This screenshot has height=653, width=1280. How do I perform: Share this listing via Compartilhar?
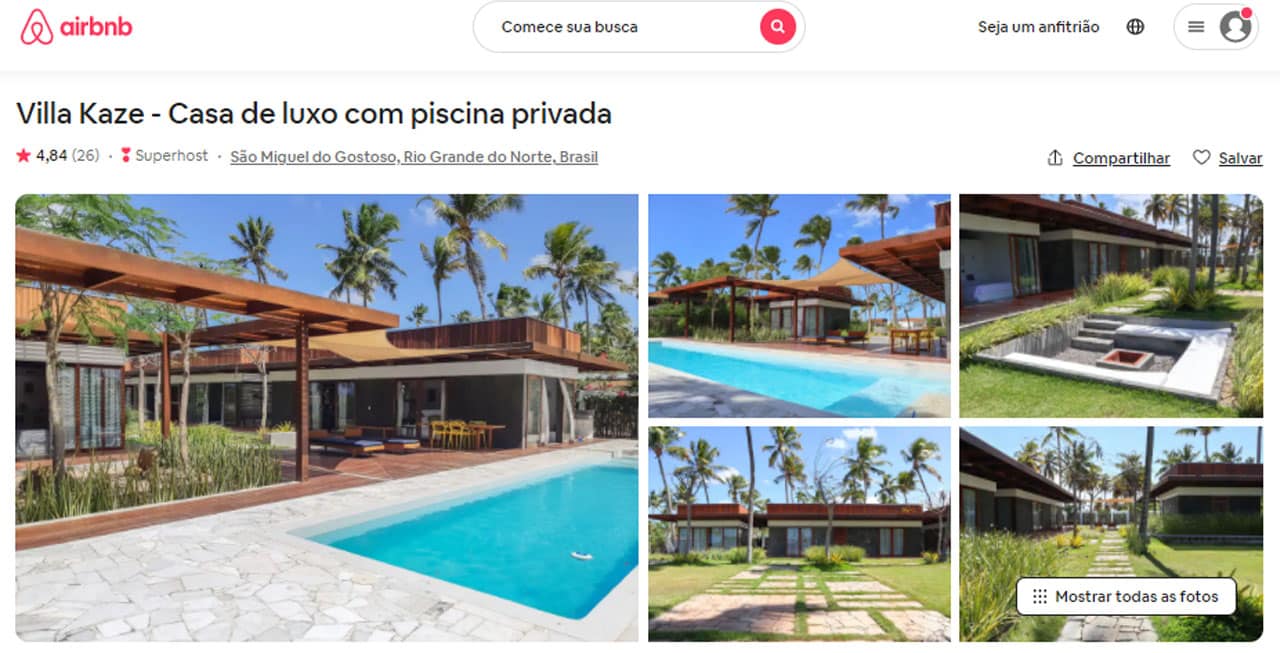point(1109,158)
